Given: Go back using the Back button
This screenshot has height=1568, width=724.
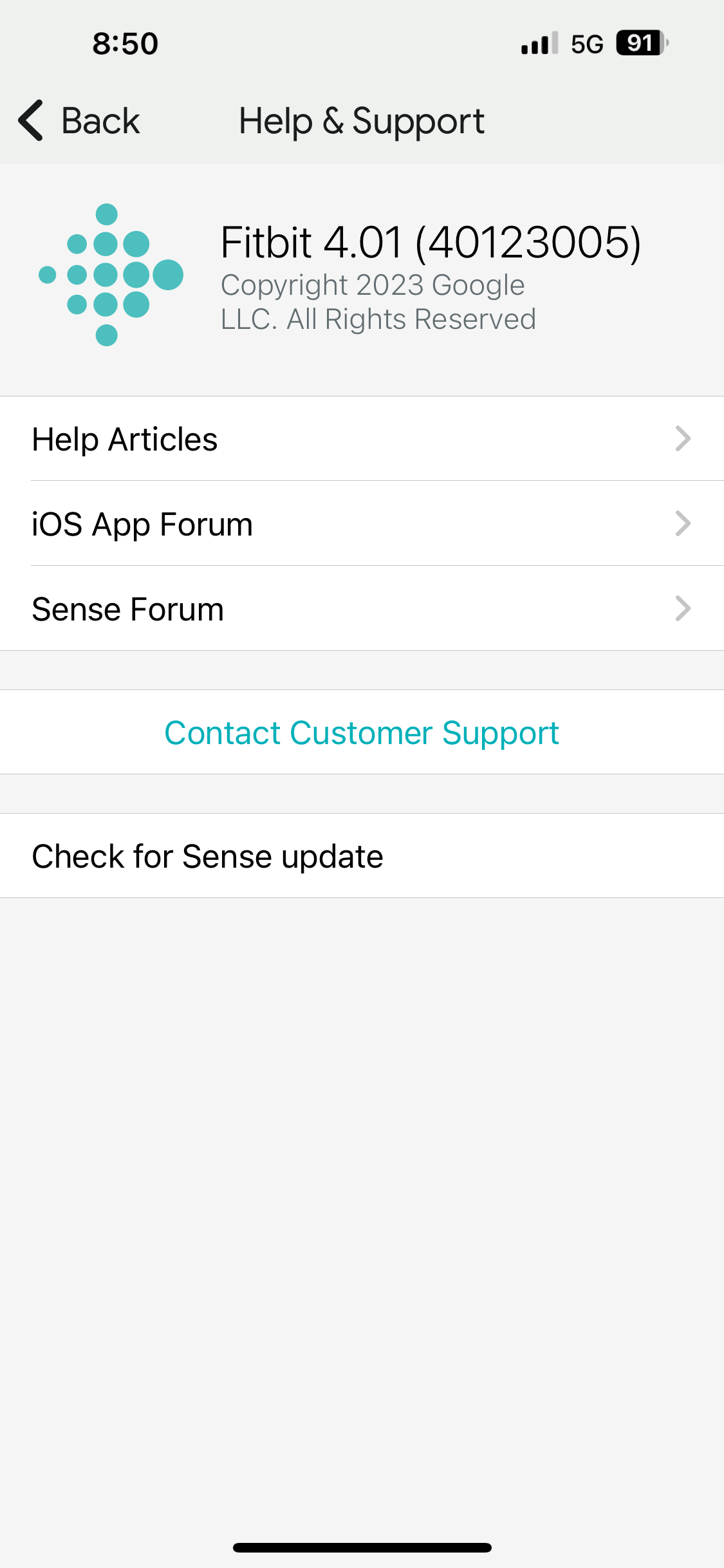Looking at the screenshot, I should 80,120.
